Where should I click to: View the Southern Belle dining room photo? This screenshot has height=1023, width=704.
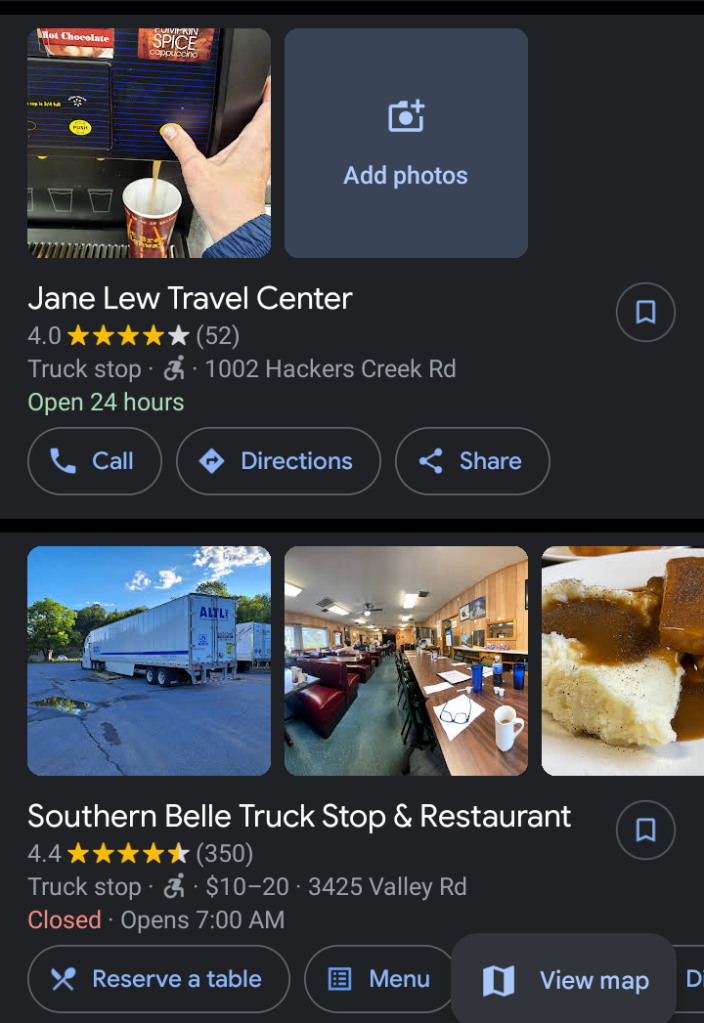406,661
